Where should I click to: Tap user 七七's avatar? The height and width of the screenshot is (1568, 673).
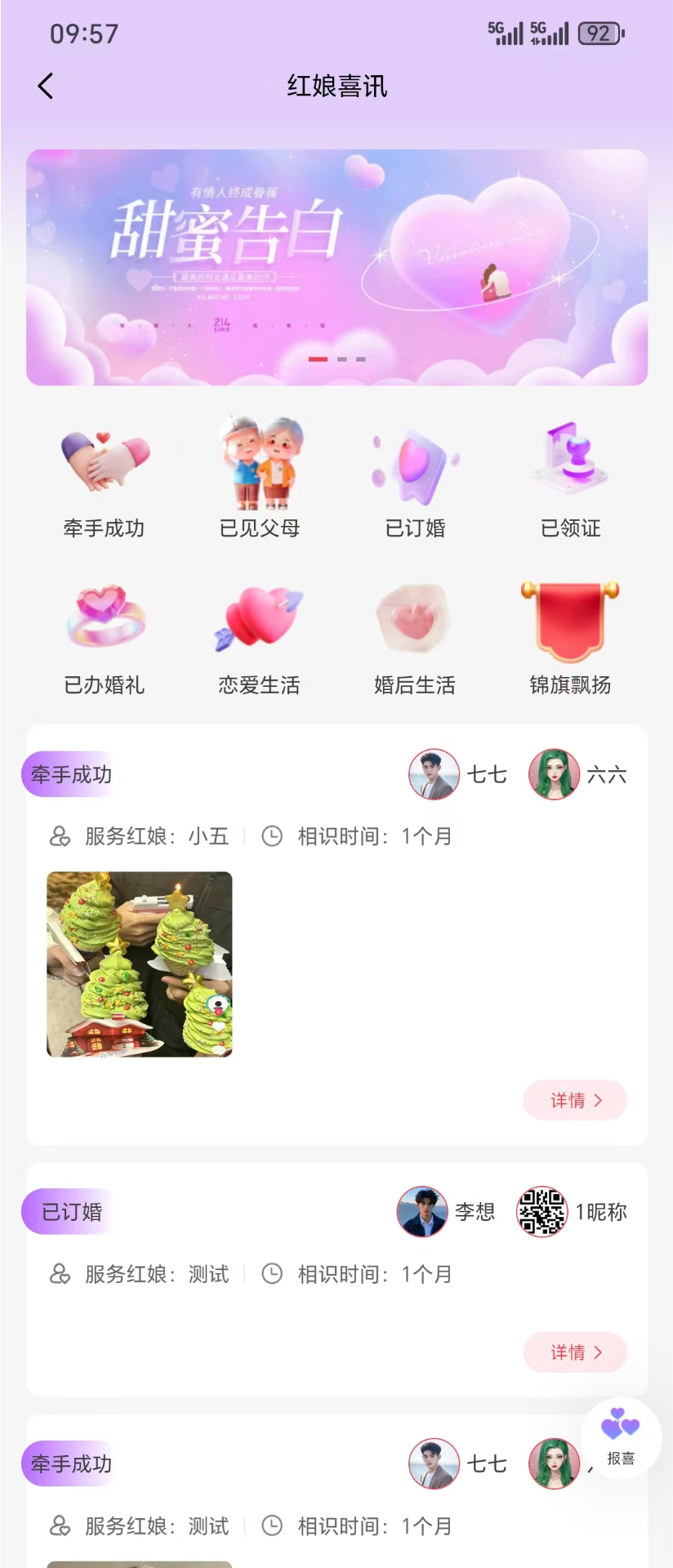[x=433, y=774]
